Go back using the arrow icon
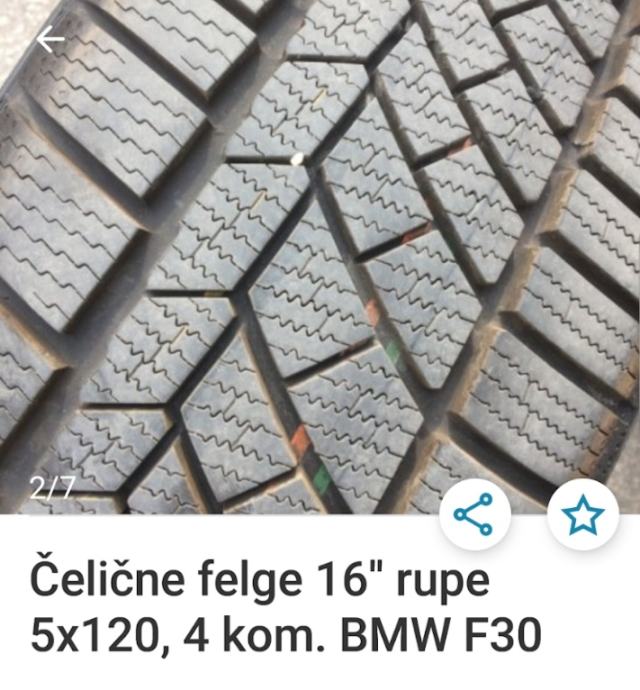Screen dimensions: 640x690 point(49,40)
